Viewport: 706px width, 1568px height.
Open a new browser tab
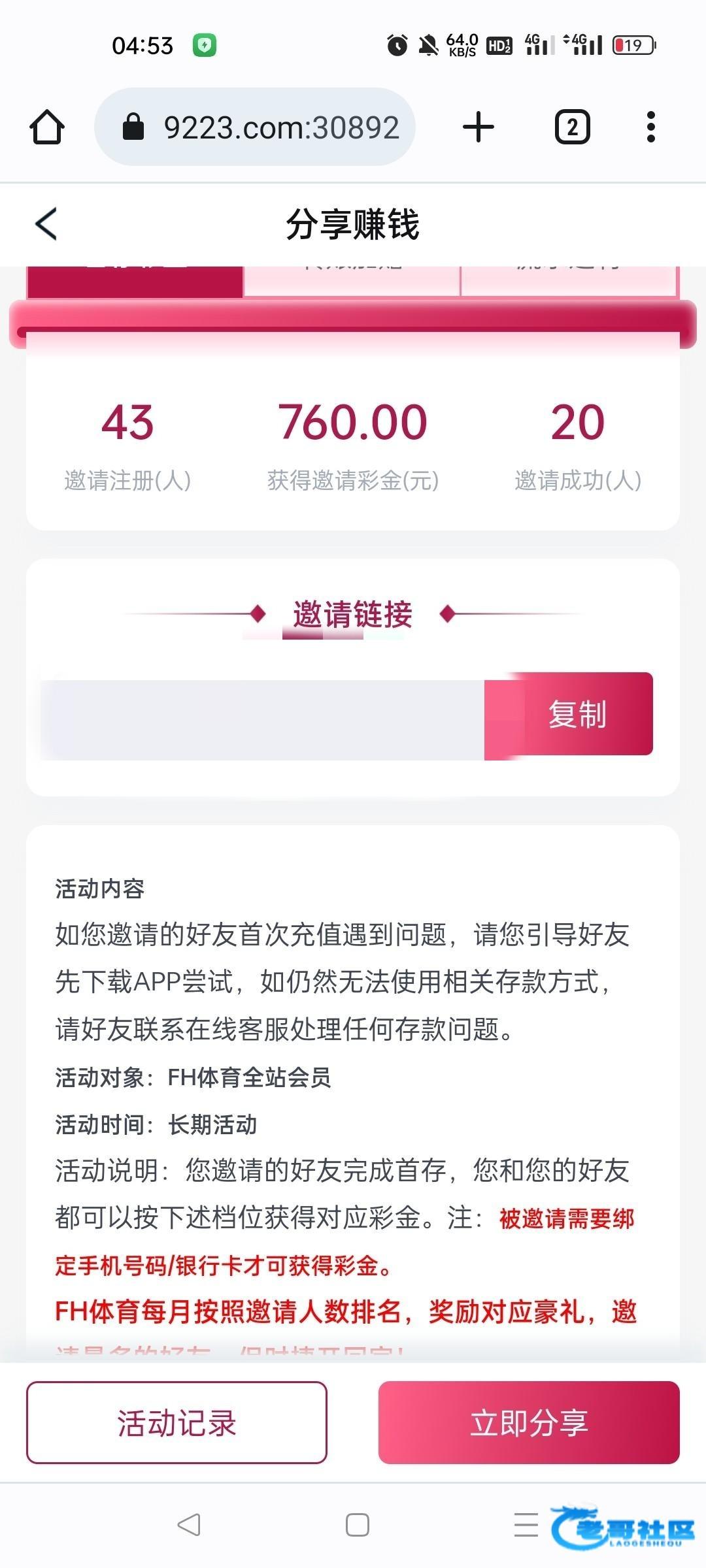click(479, 127)
